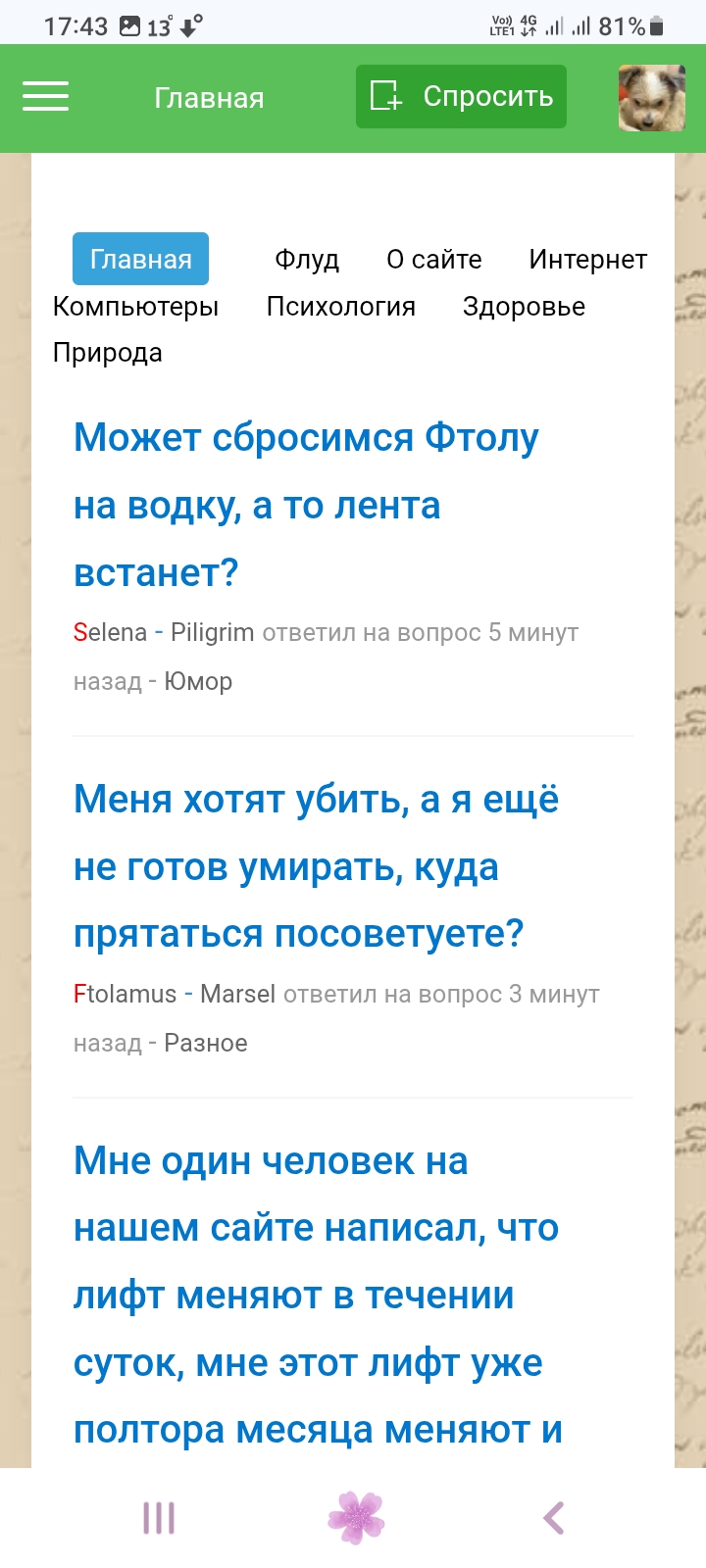Viewport: 706px width, 1568px height.
Task: Tap the Спросить button
Action: pos(461,97)
